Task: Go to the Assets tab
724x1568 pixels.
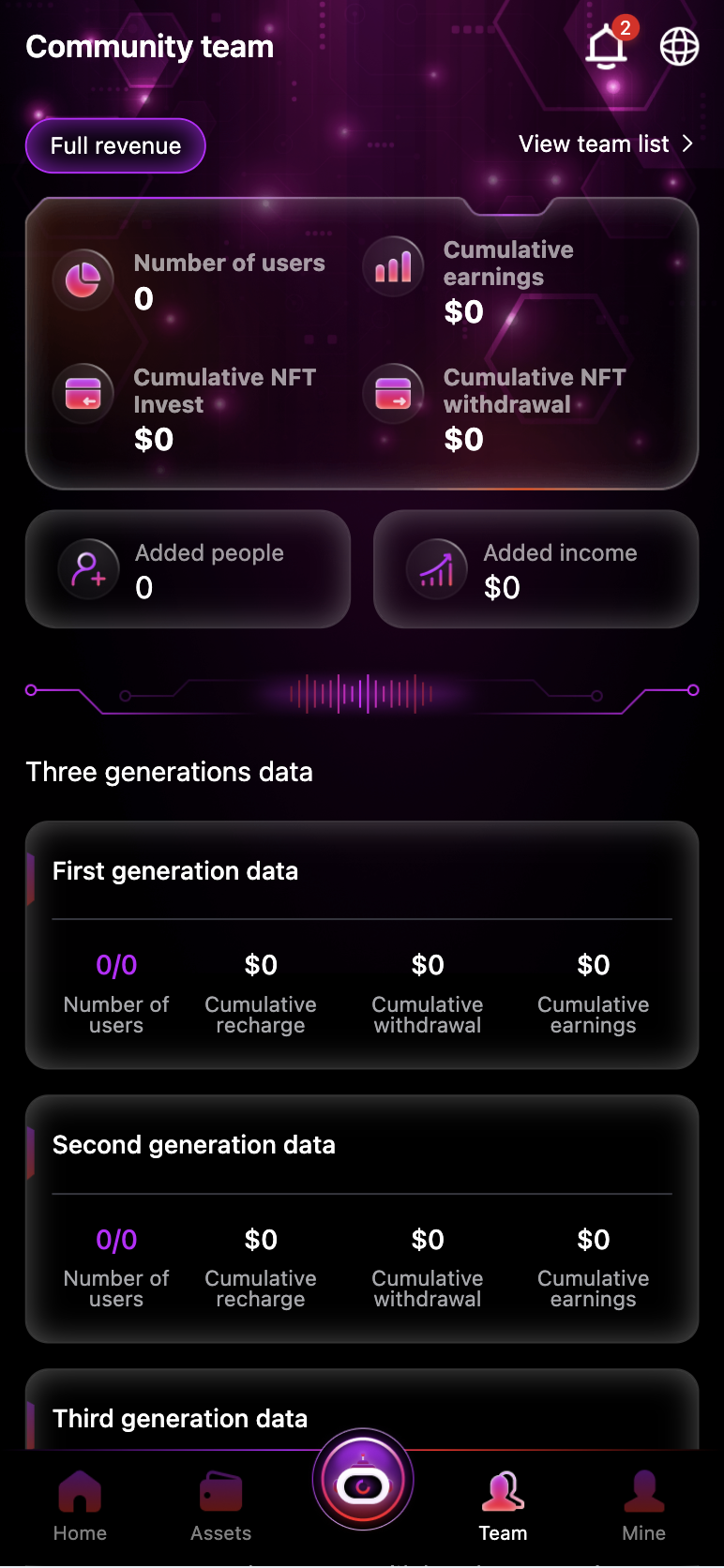Action: tap(221, 1506)
